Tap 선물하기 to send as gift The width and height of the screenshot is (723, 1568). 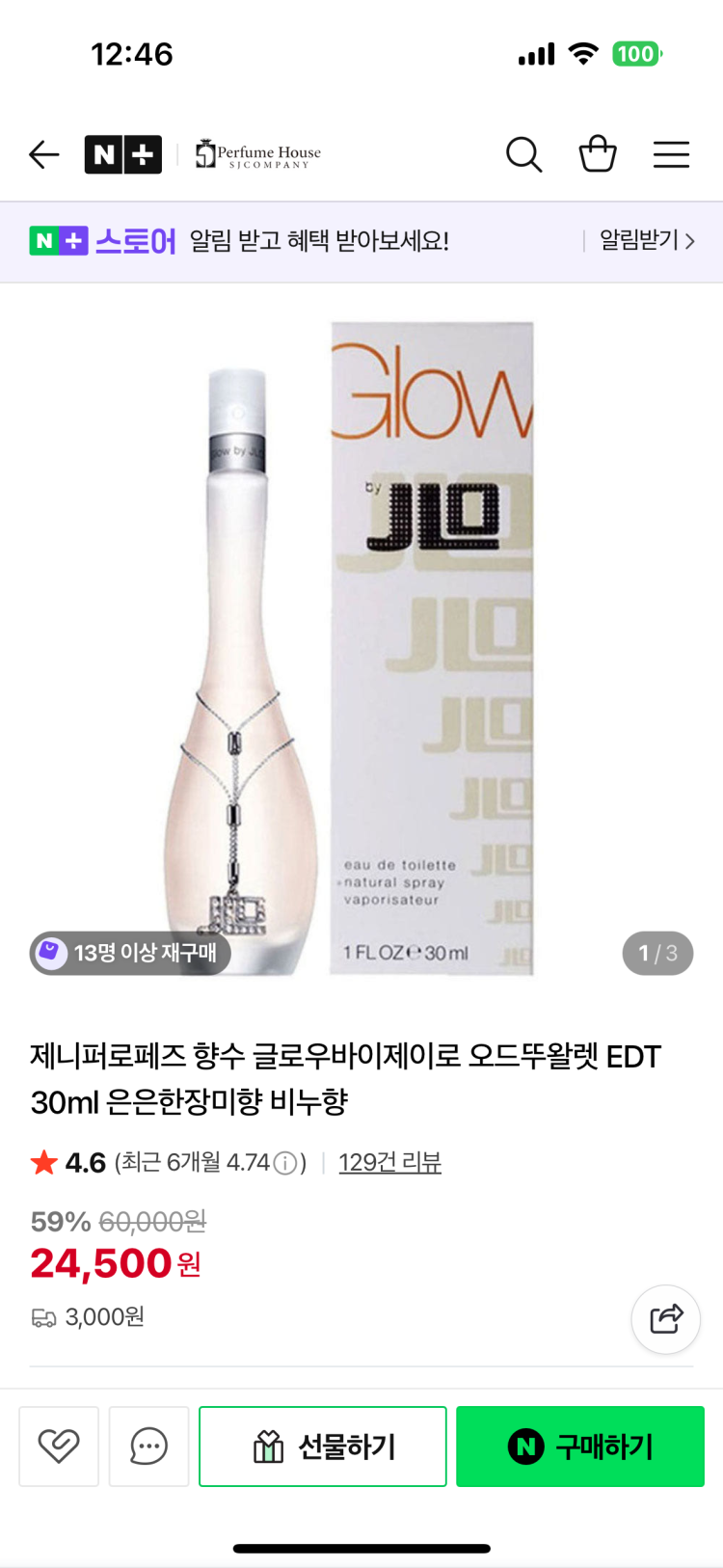(x=322, y=1446)
